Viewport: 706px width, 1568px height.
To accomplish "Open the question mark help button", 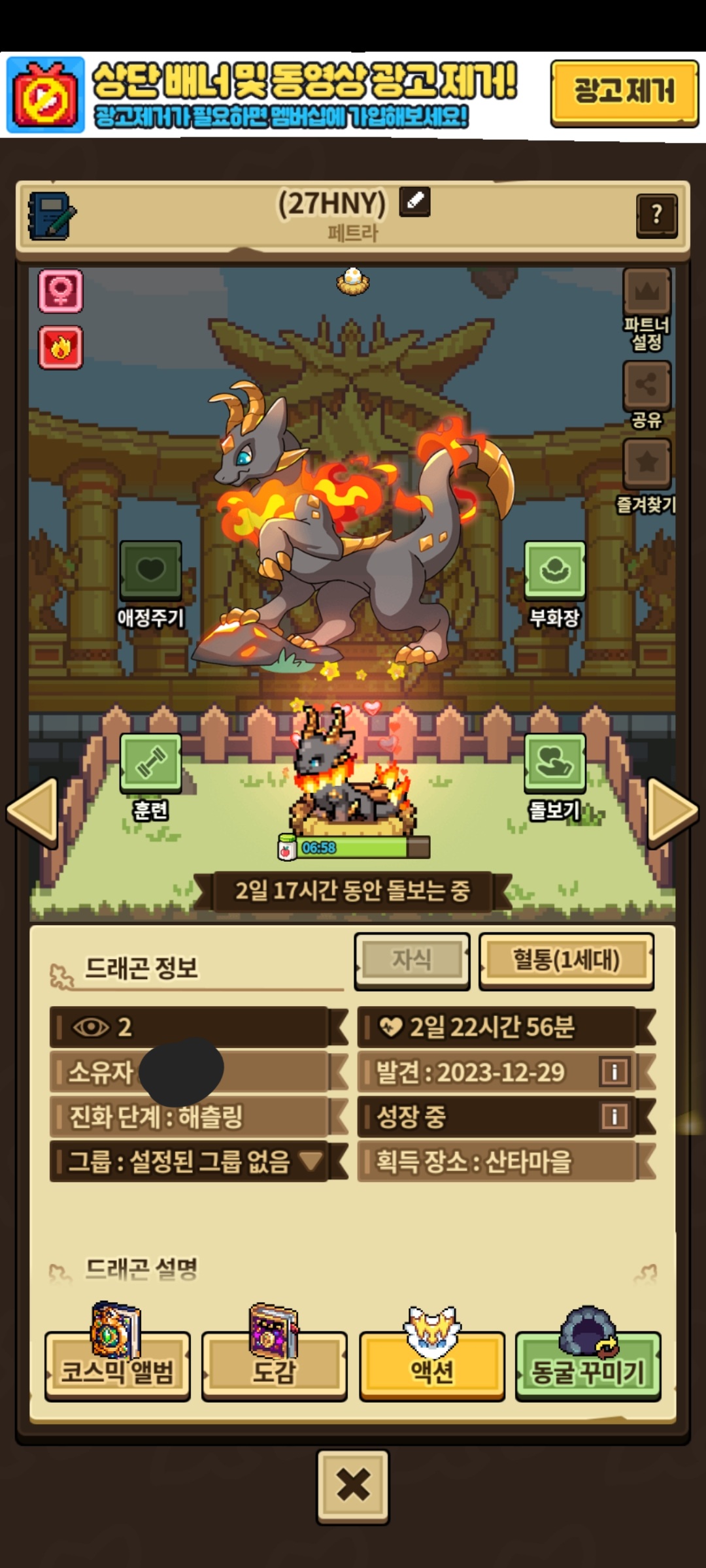I will point(656,214).
